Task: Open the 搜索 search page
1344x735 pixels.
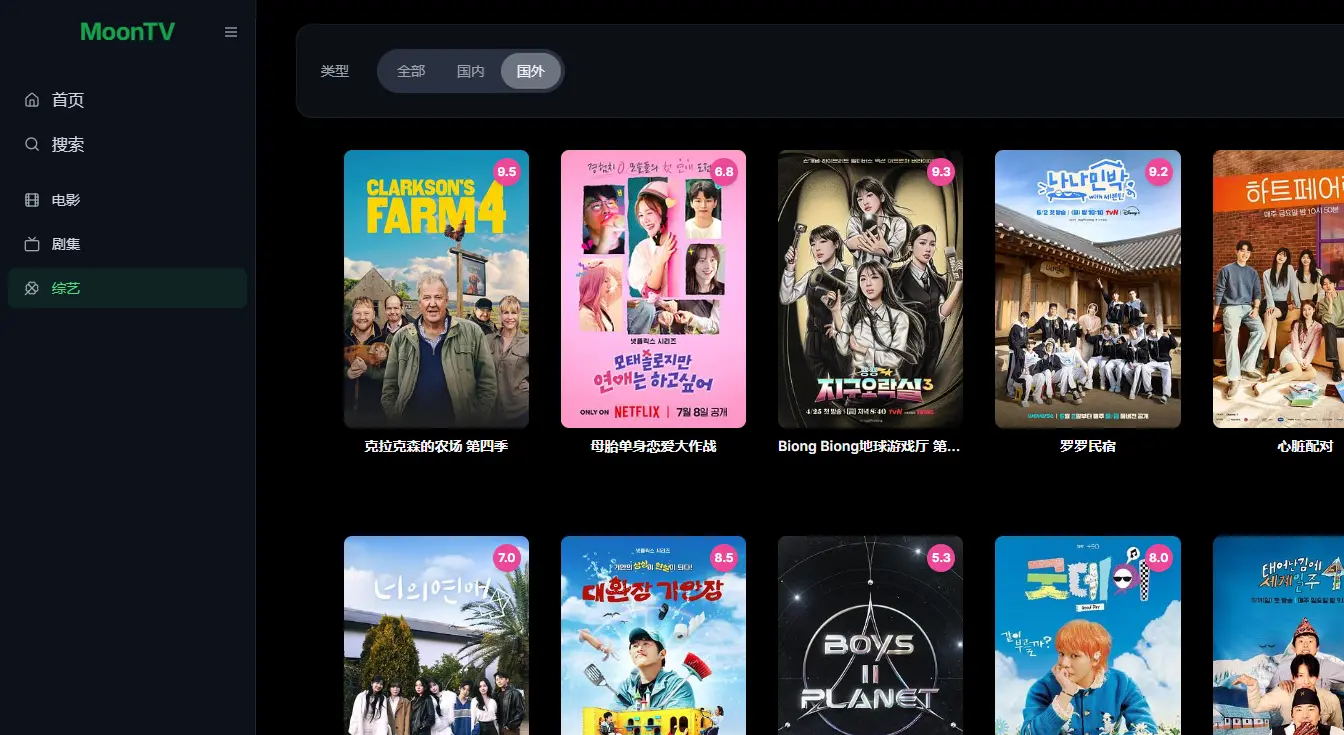Action: pos(67,145)
